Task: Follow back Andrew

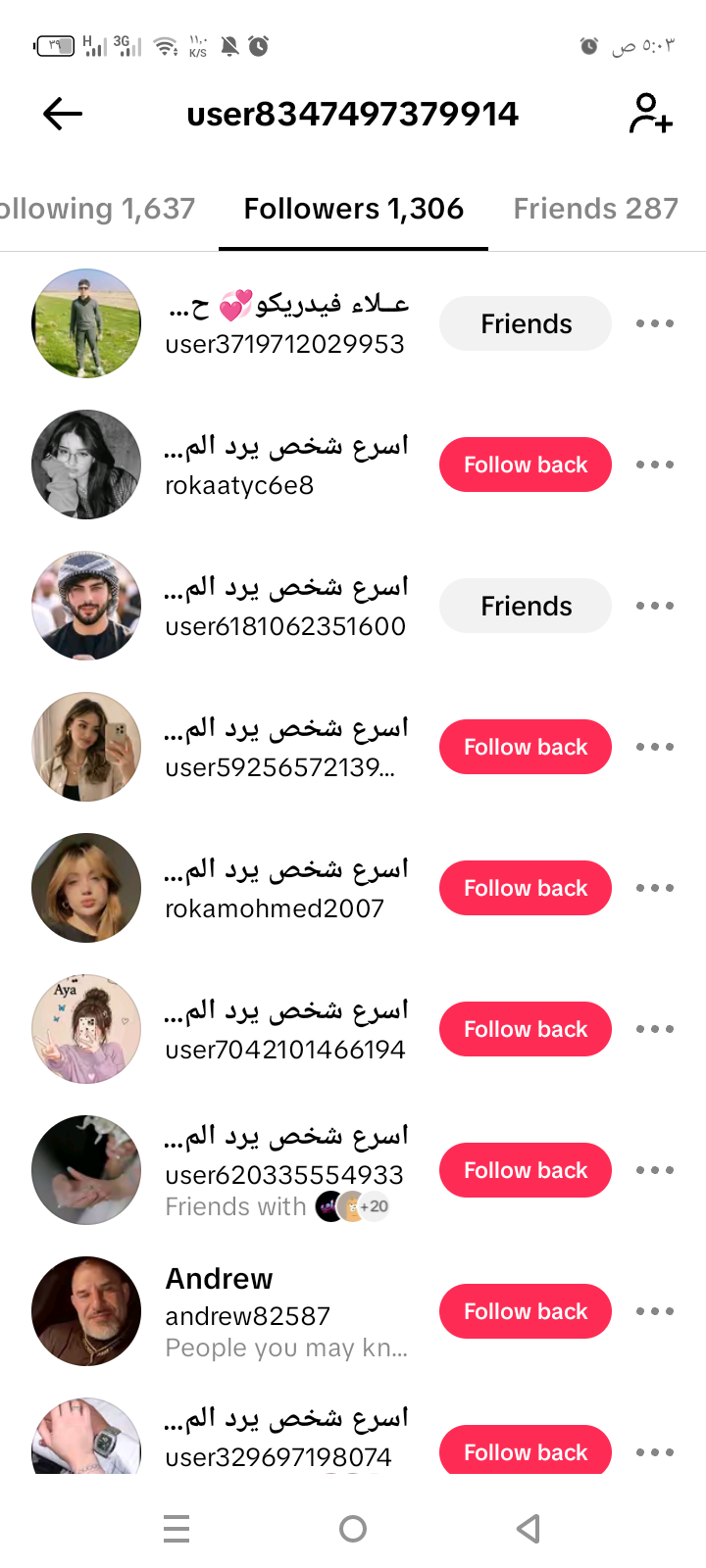Action: 526,1311
